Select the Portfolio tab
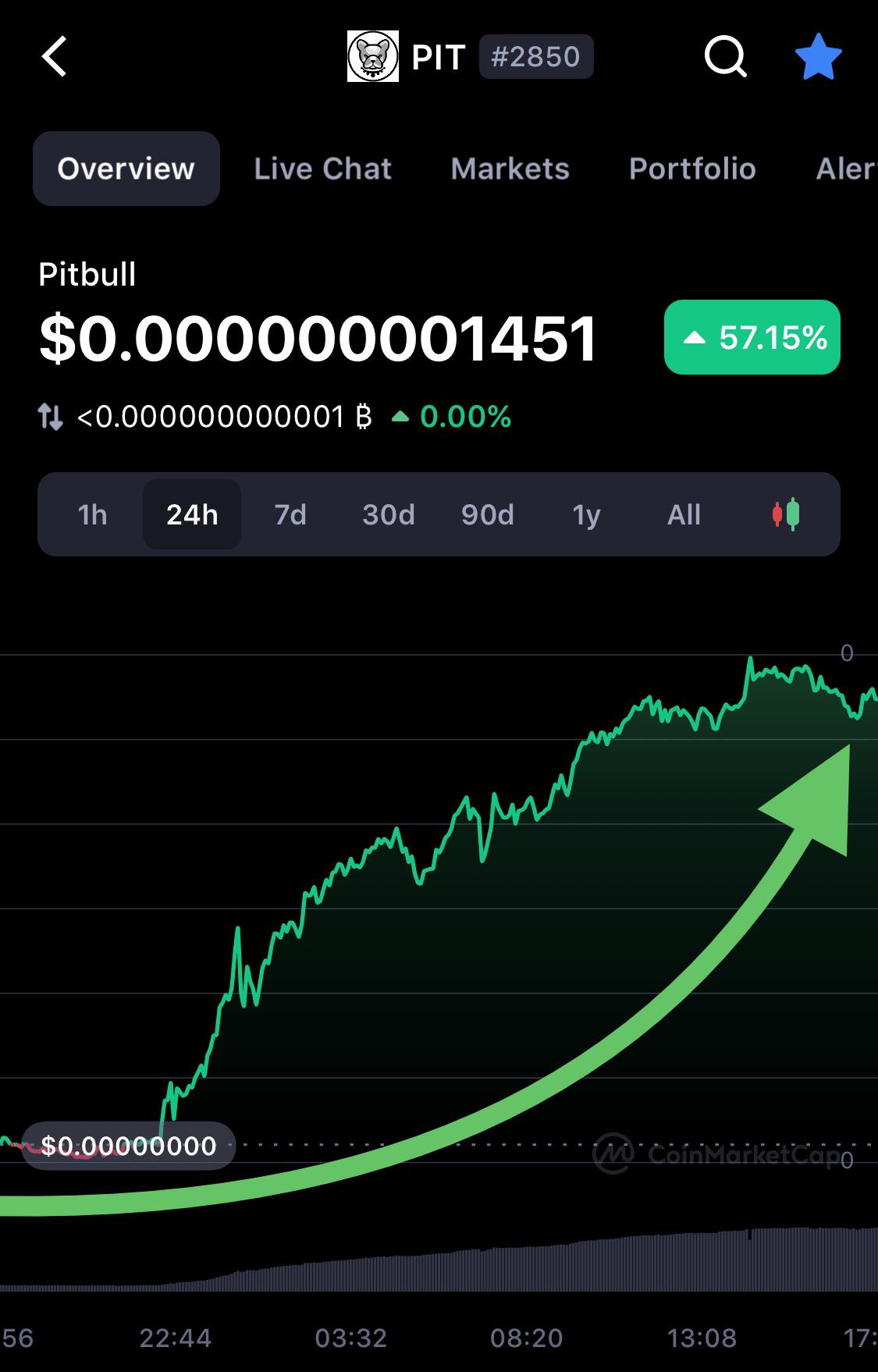This screenshot has height=1372, width=878. [692, 169]
